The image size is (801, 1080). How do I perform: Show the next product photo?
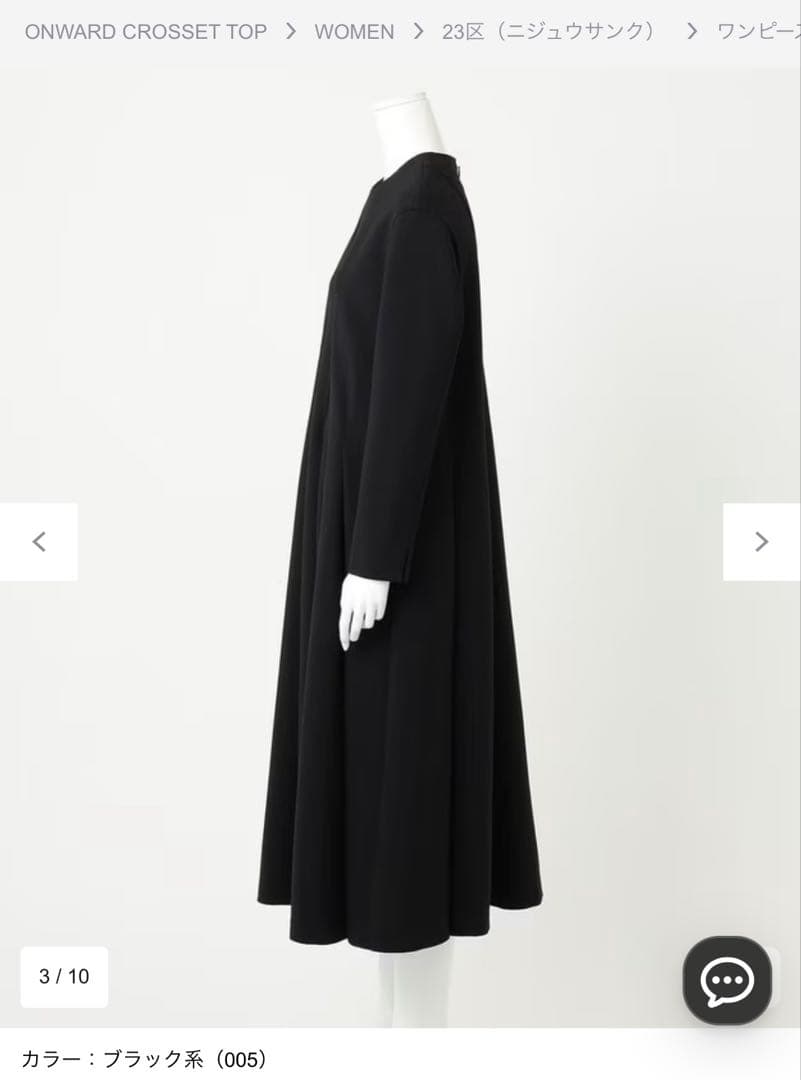[761, 542]
